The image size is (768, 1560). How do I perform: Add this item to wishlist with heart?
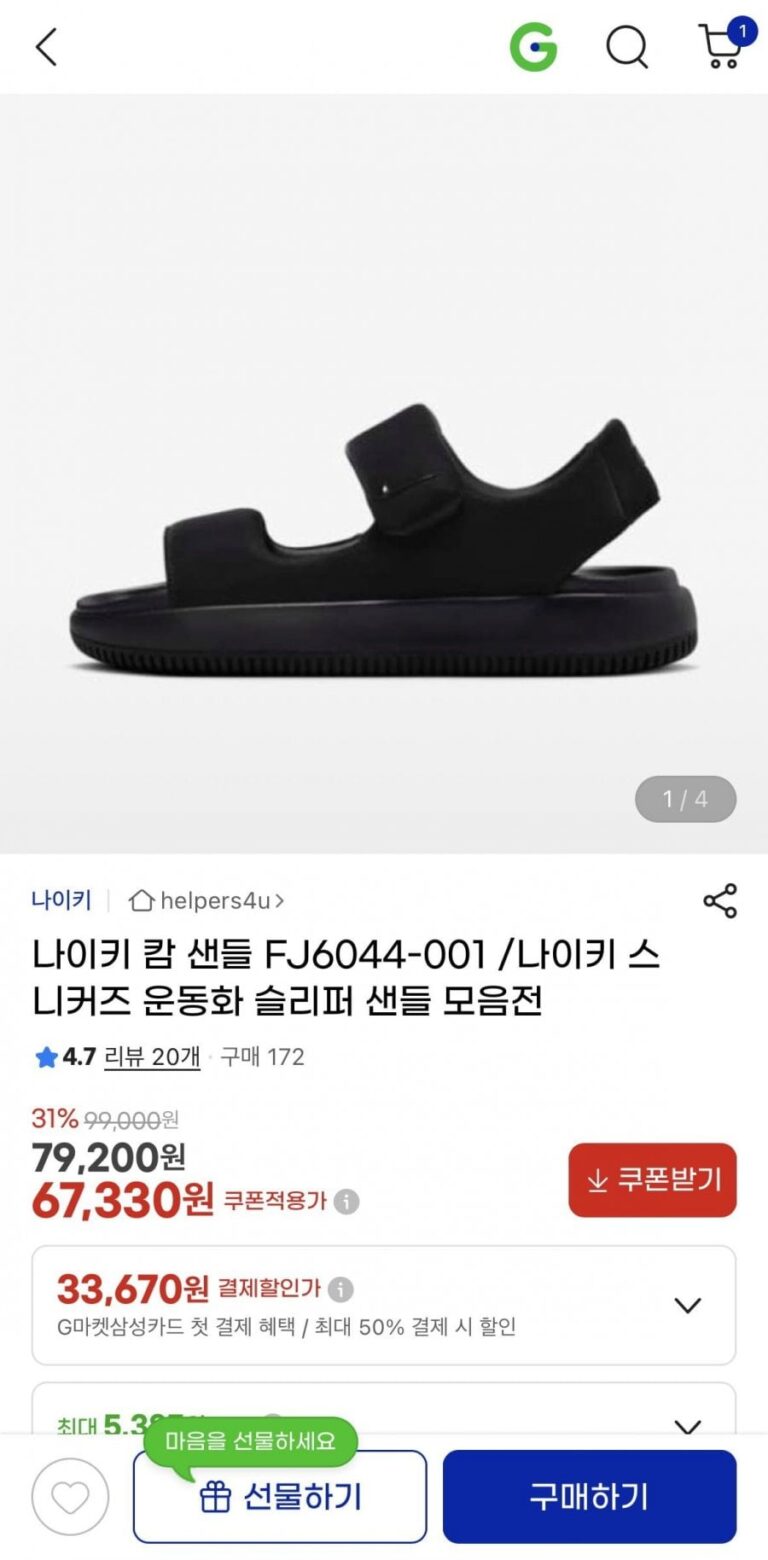tap(69, 1498)
